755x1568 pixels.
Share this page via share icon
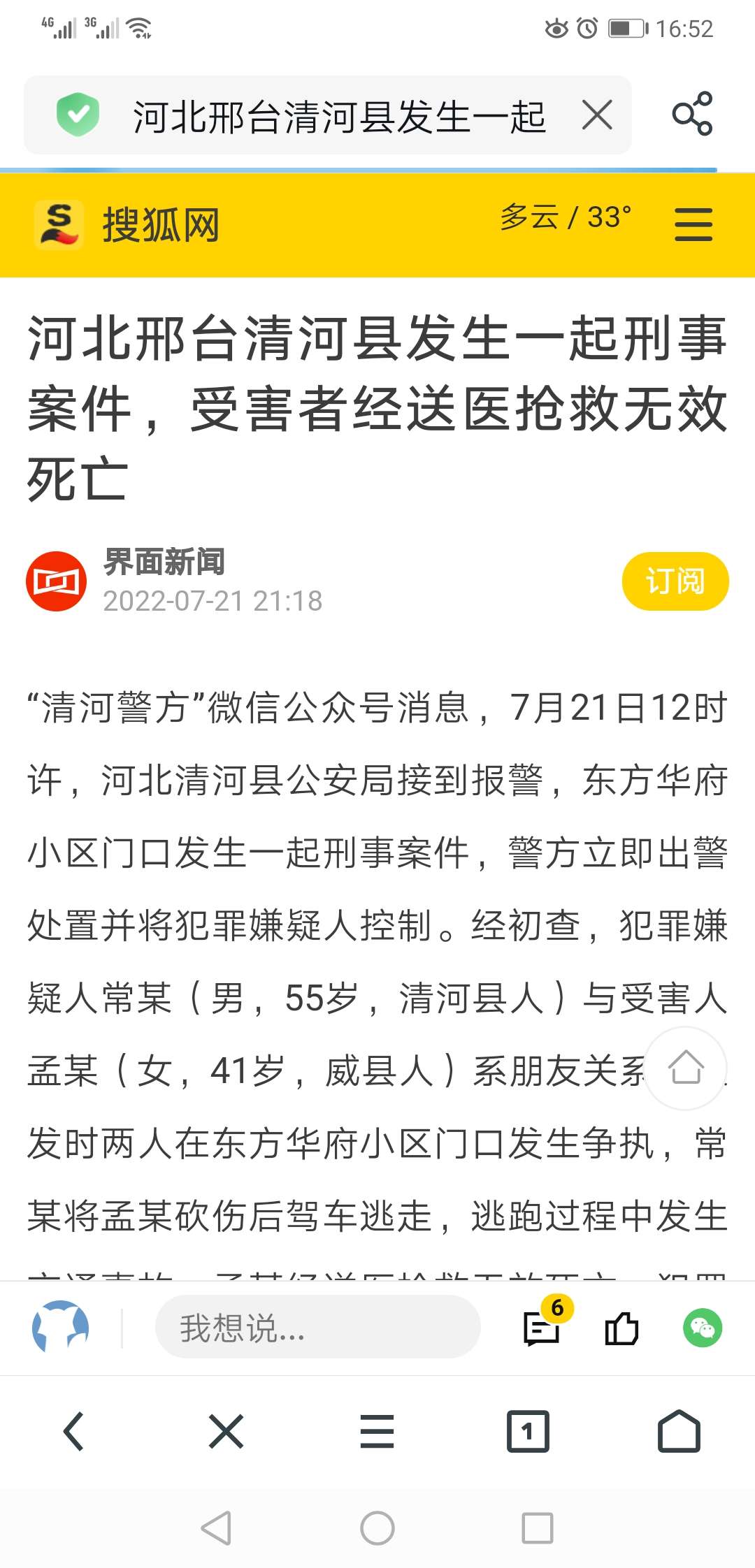(x=692, y=114)
